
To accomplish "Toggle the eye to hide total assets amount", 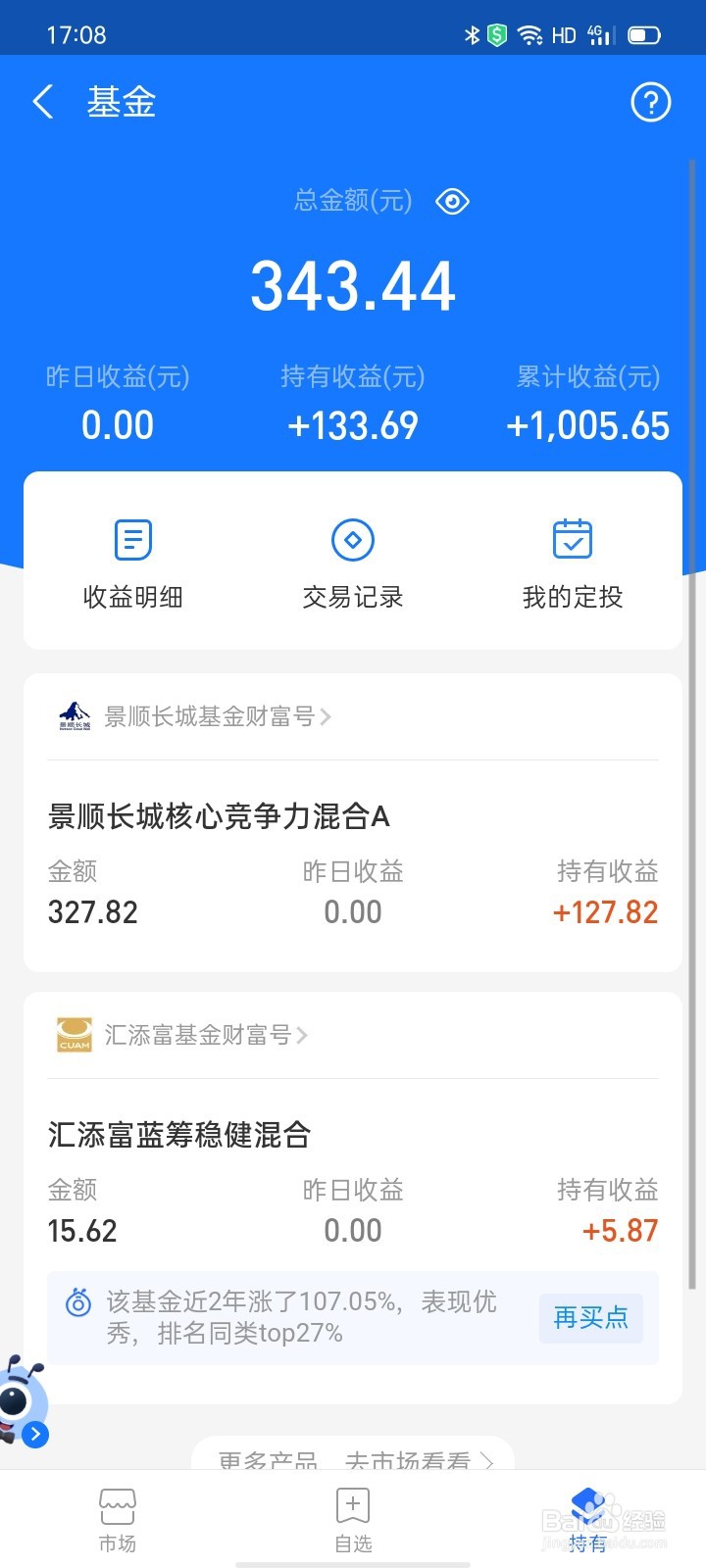I will point(451,202).
